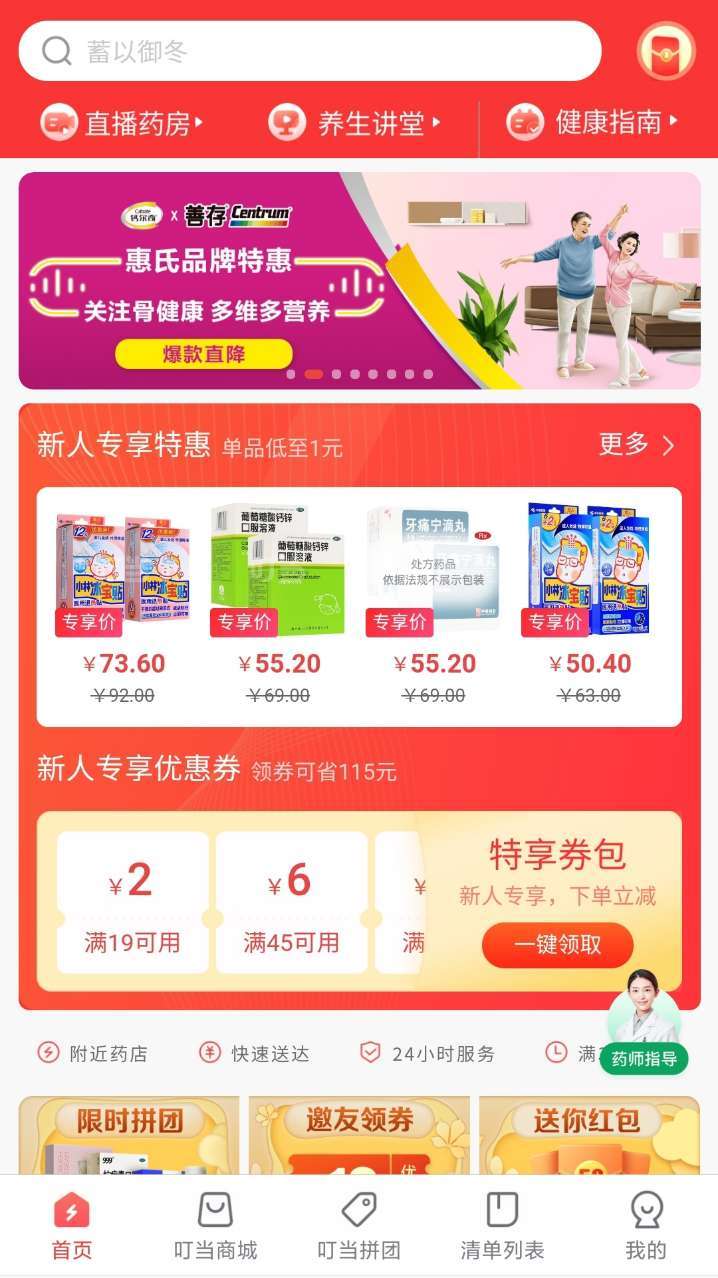Image resolution: width=718 pixels, height=1278 pixels.
Task: Open 药师指导 pharmacist consultation
Action: coord(644,1022)
